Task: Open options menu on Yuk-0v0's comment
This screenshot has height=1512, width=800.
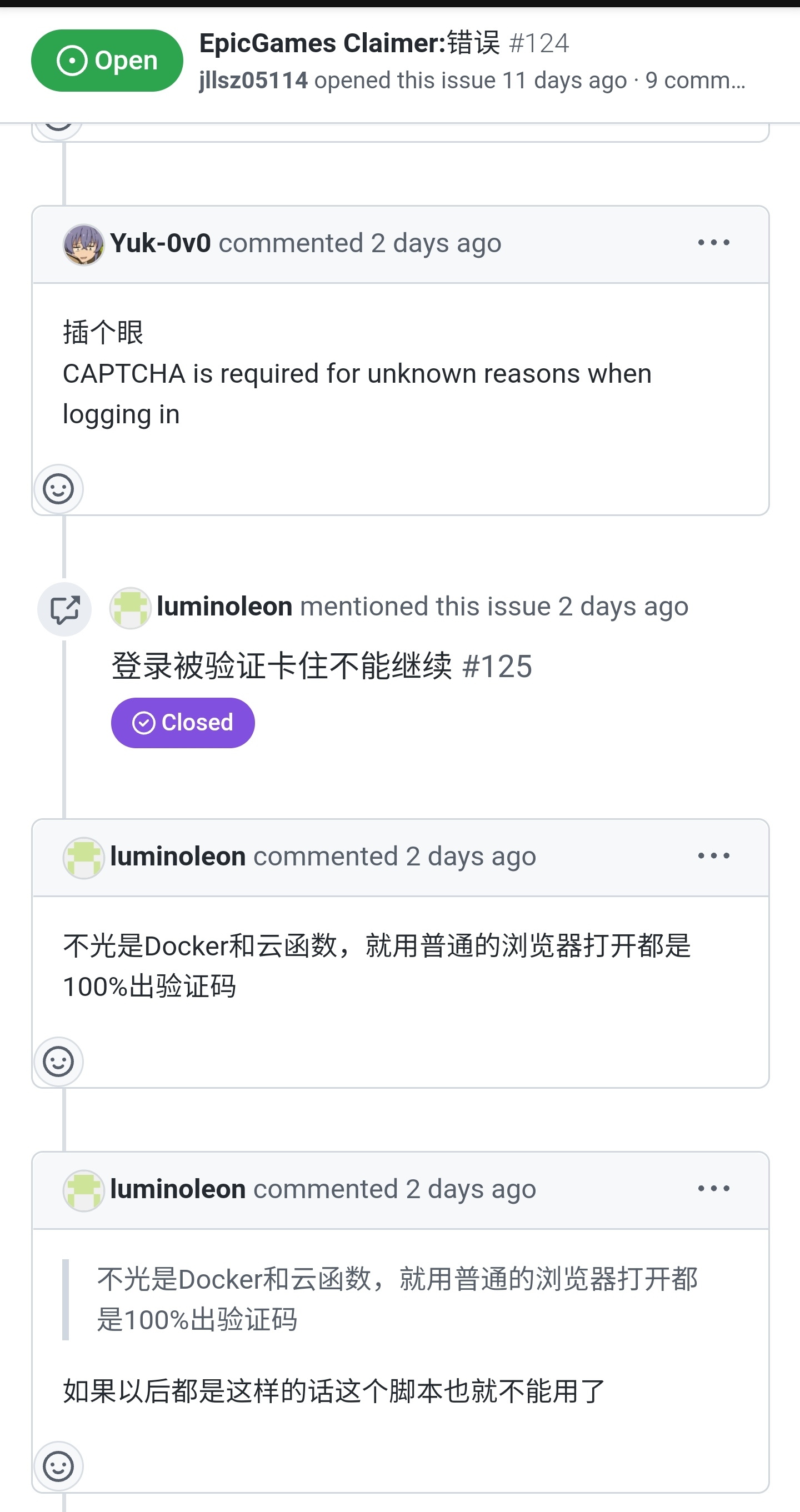Action: tap(713, 242)
